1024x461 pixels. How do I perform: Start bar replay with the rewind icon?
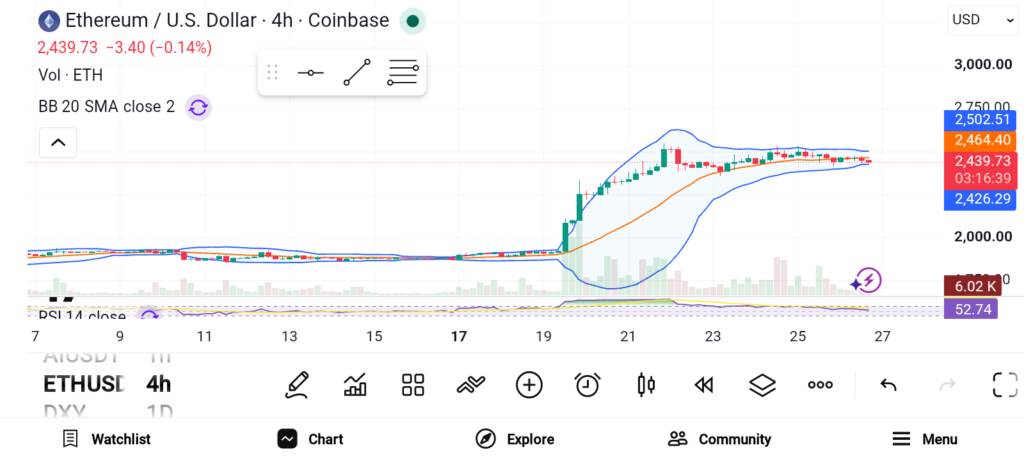tap(703, 386)
